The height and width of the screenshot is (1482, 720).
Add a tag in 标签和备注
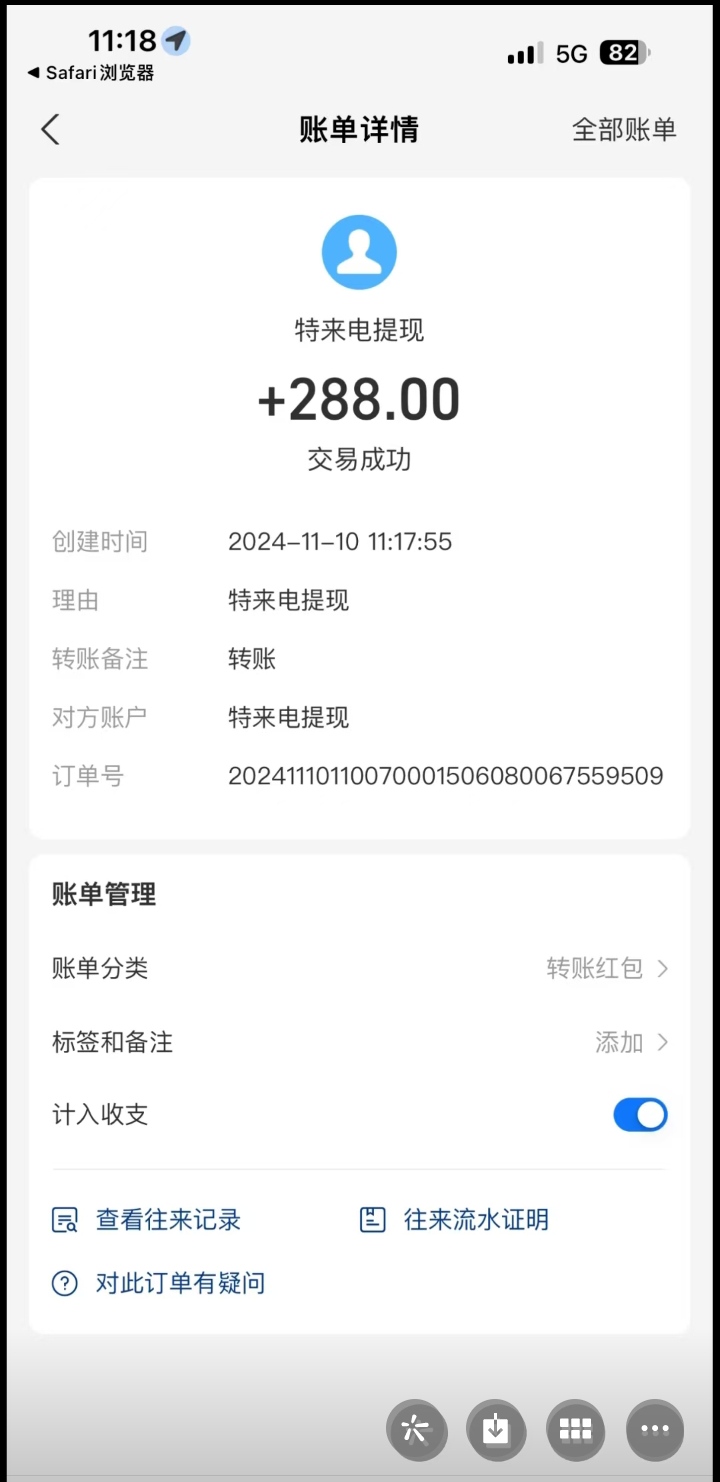[630, 1042]
